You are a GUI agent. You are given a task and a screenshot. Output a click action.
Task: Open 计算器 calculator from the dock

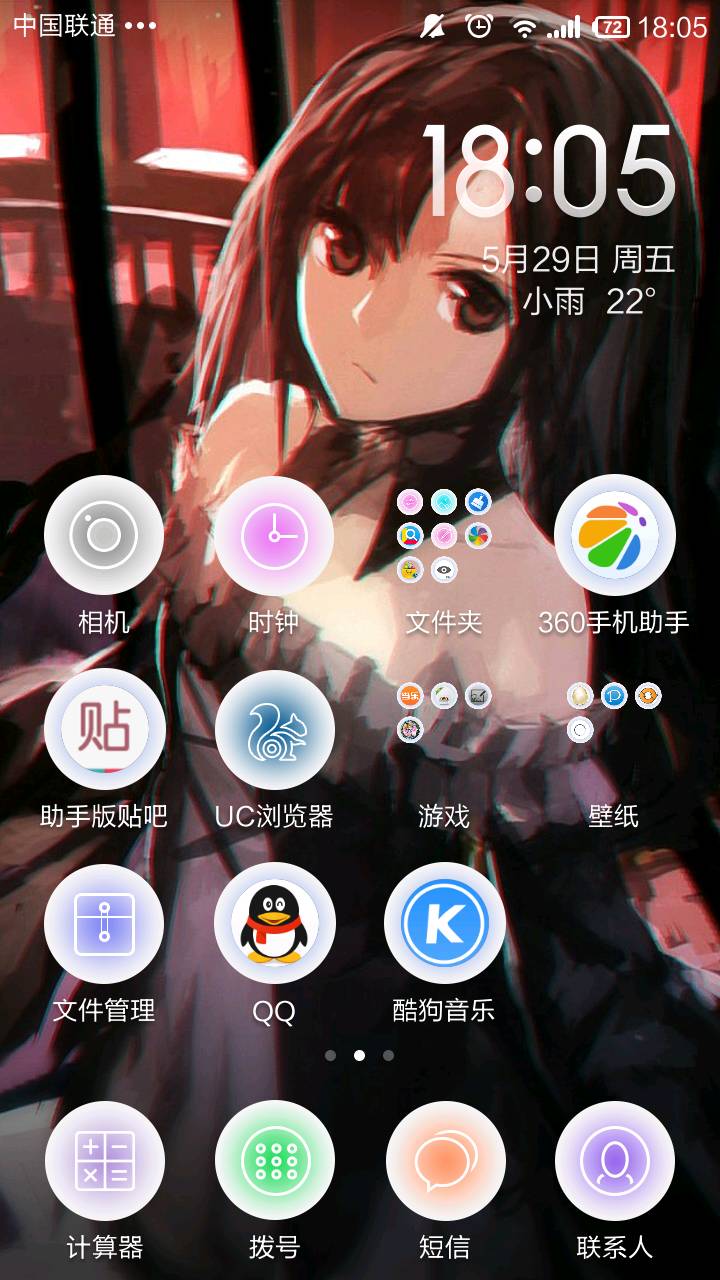[104, 1161]
